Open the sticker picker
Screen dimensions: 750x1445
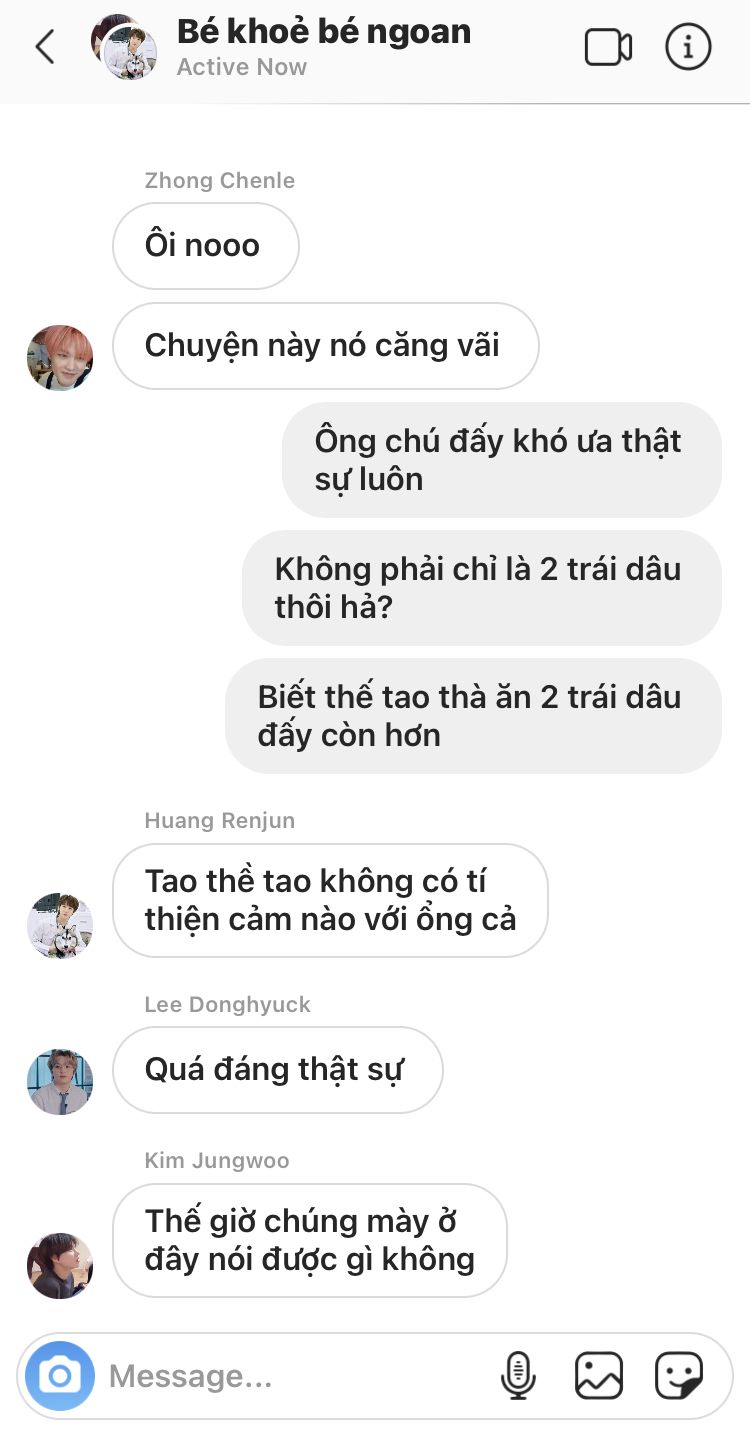click(679, 1376)
